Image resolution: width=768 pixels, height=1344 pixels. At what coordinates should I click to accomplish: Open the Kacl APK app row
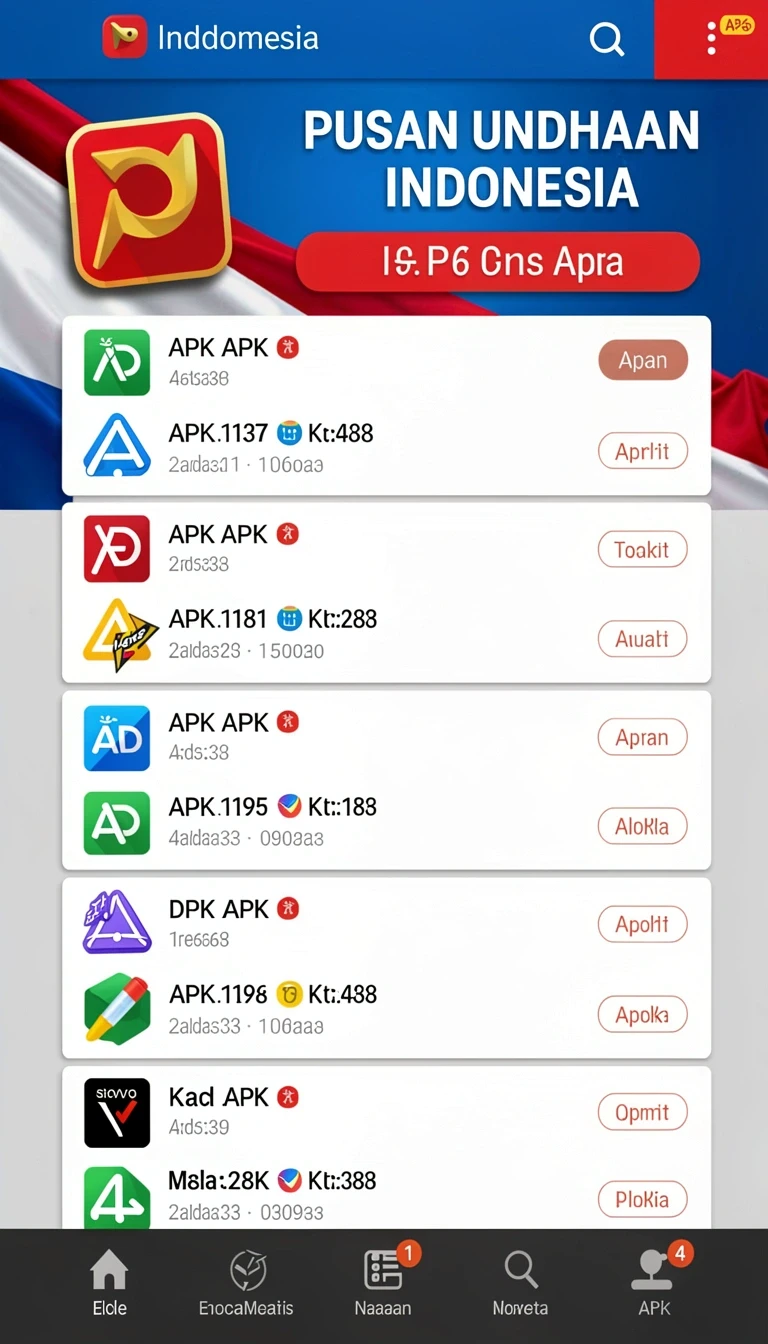click(386, 1111)
